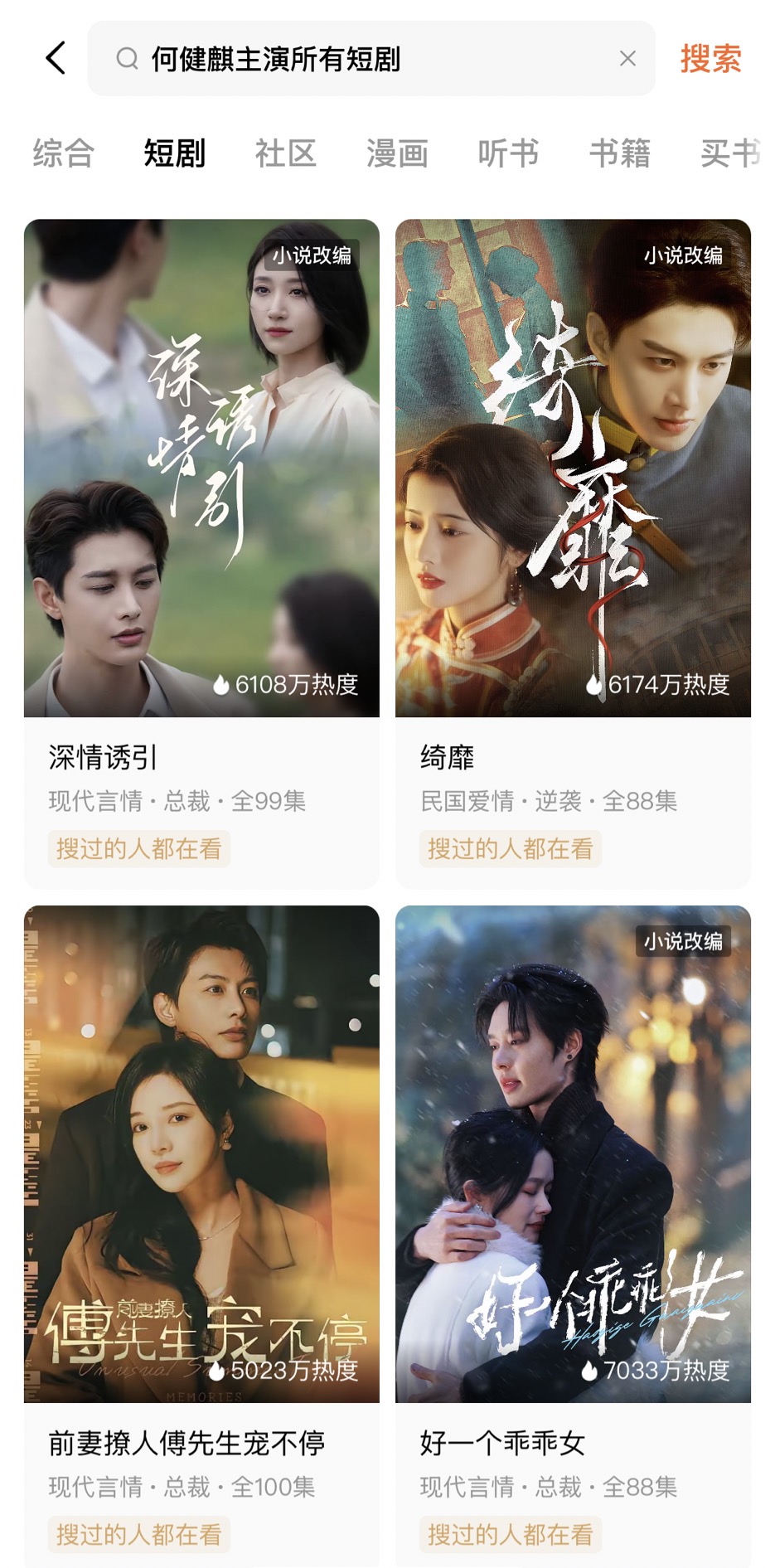Switch to the 听书 tab
The height and width of the screenshot is (1568, 775).
[x=508, y=153]
